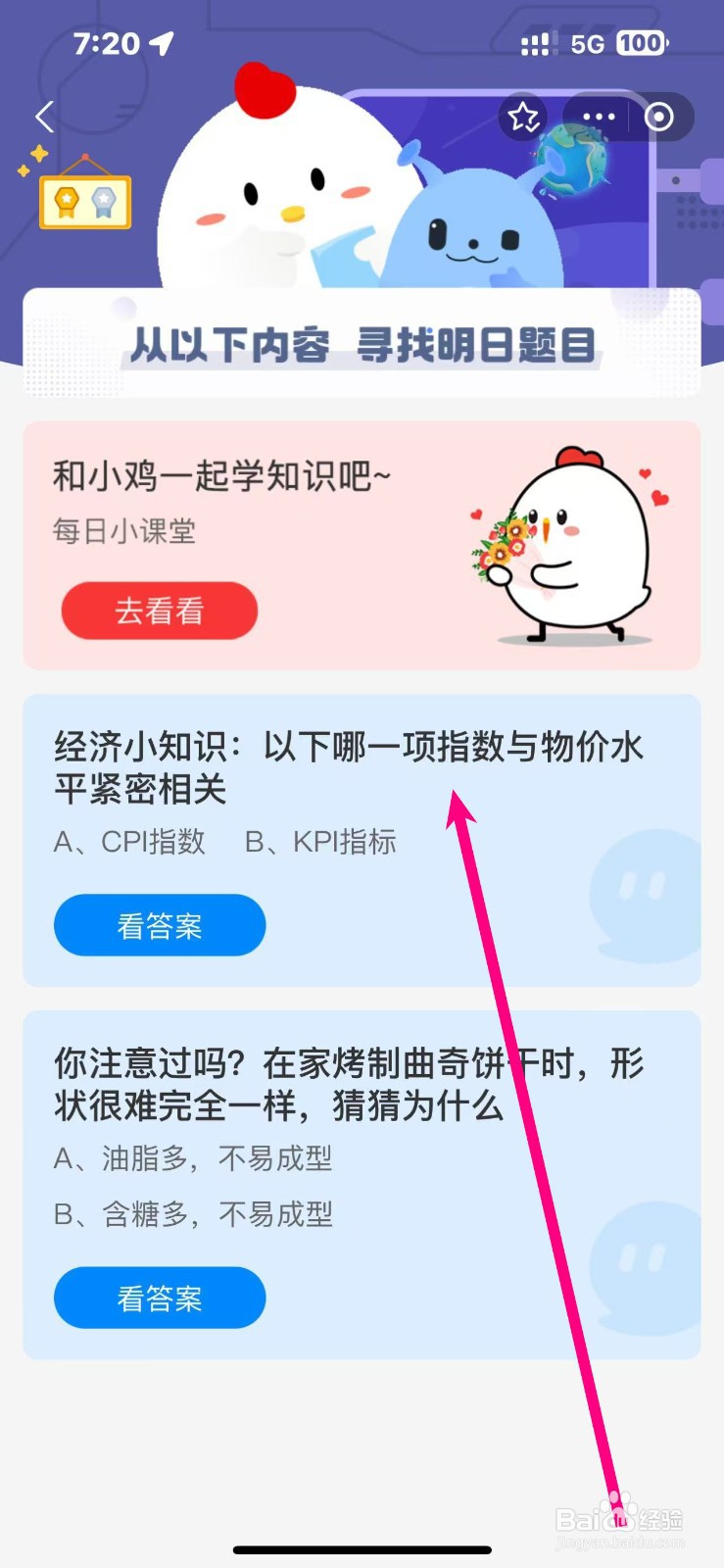This screenshot has height=1568, width=724.
Task: Tap the circular target icon in top right
Action: (660, 117)
